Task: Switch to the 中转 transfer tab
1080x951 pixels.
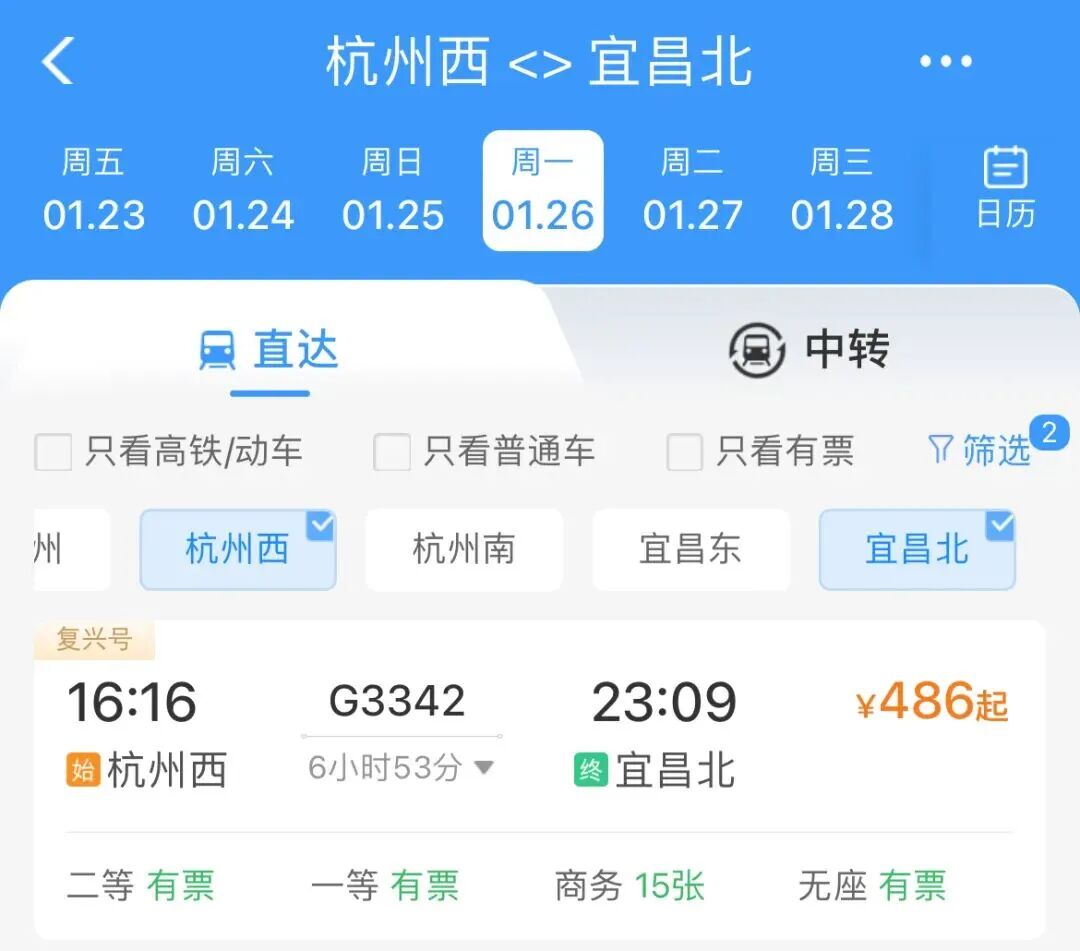Action: click(x=810, y=350)
